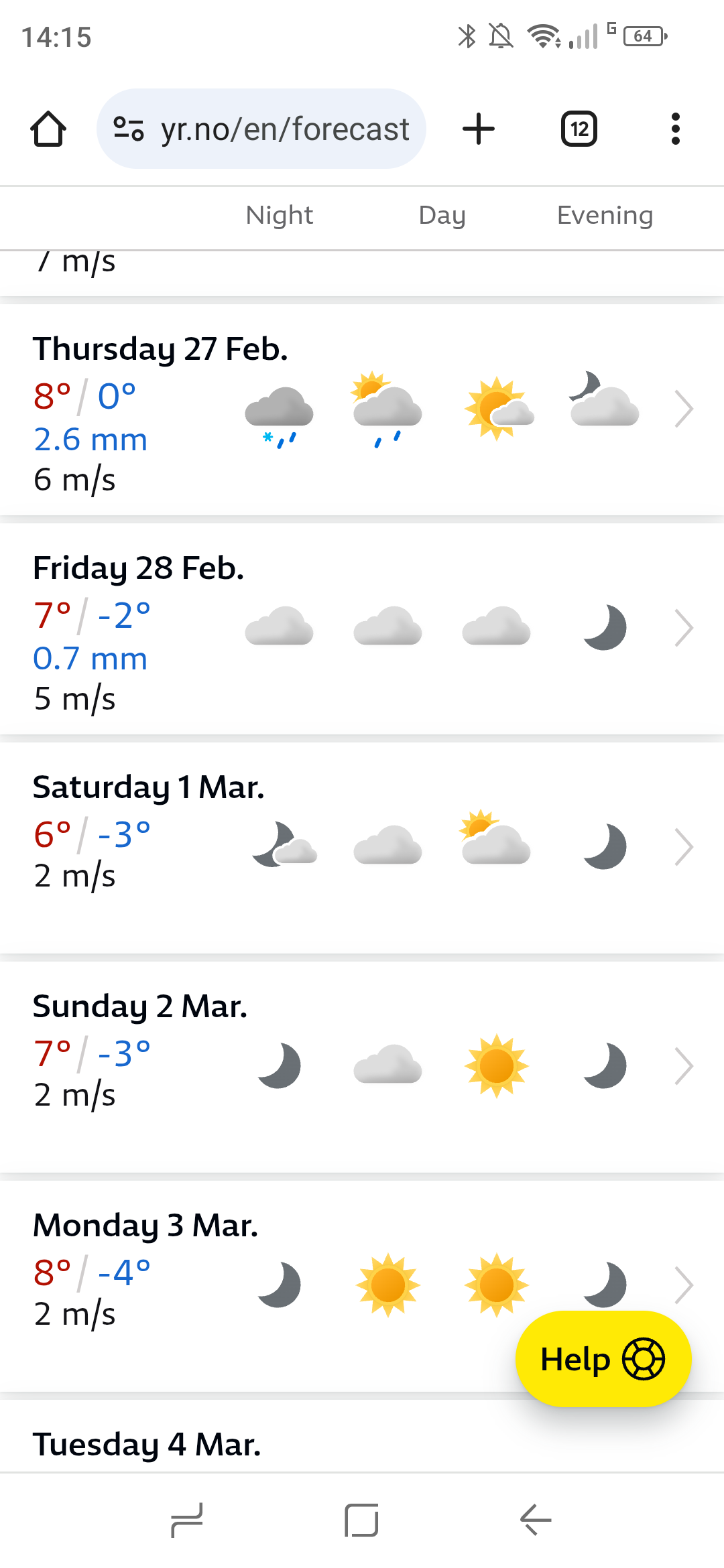Open a new browser tab
This screenshot has height=1568, width=724.
coord(479,129)
